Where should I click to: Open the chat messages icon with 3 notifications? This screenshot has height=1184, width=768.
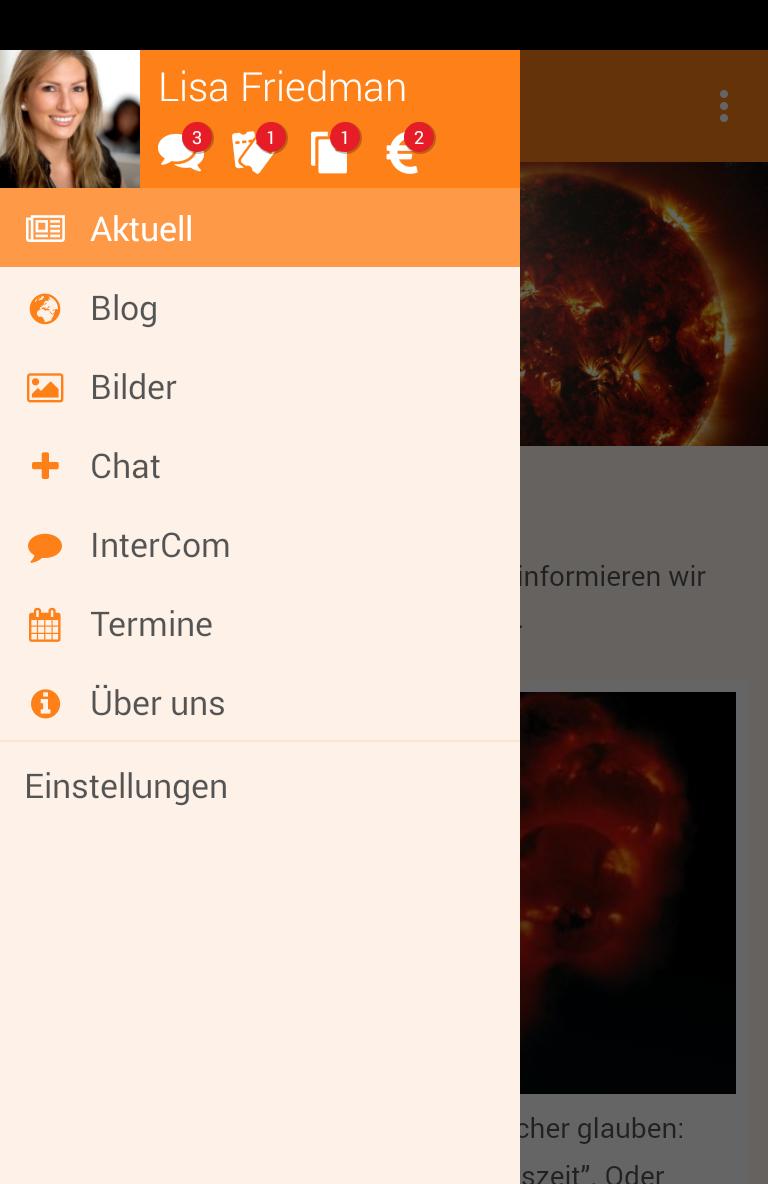pos(181,151)
